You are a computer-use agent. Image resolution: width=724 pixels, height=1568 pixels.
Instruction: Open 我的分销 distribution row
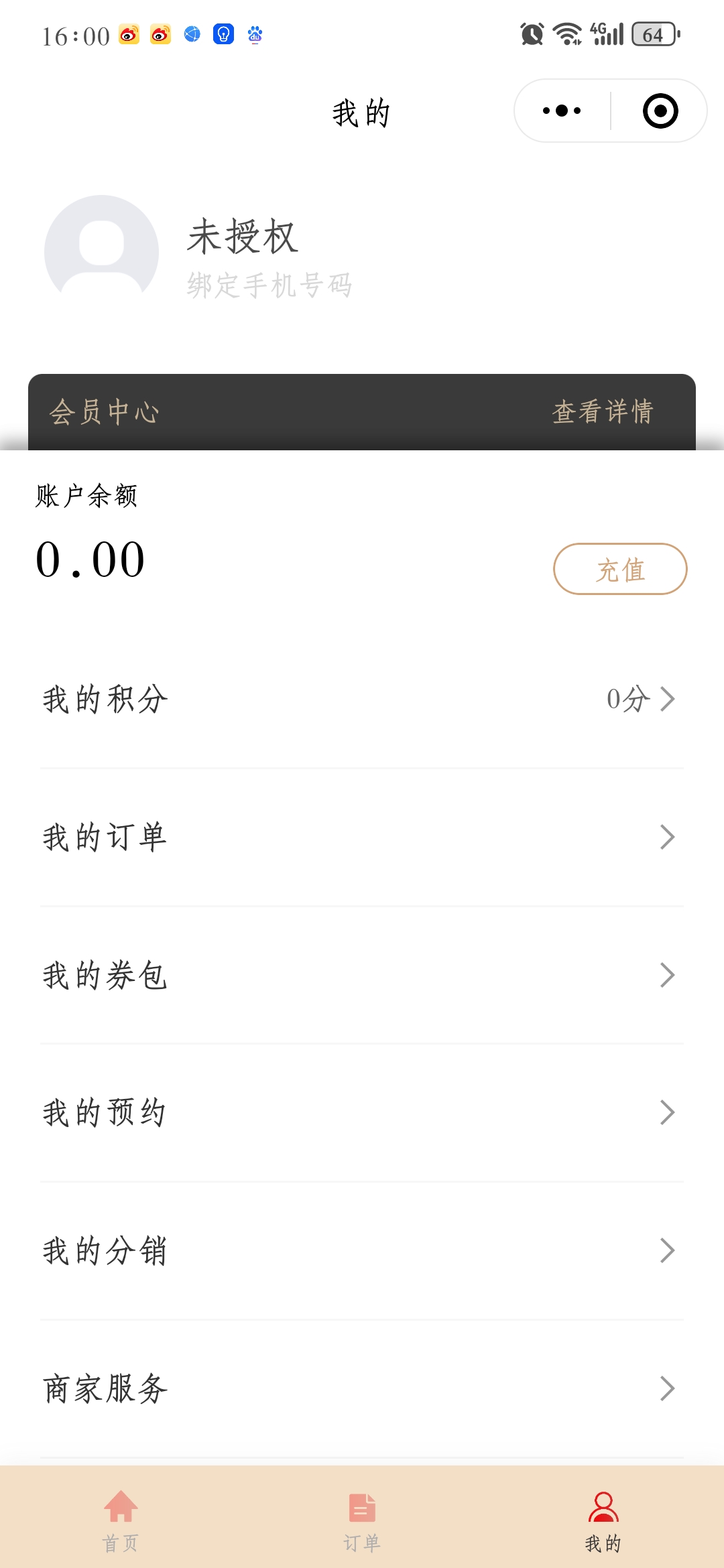[x=362, y=1250]
